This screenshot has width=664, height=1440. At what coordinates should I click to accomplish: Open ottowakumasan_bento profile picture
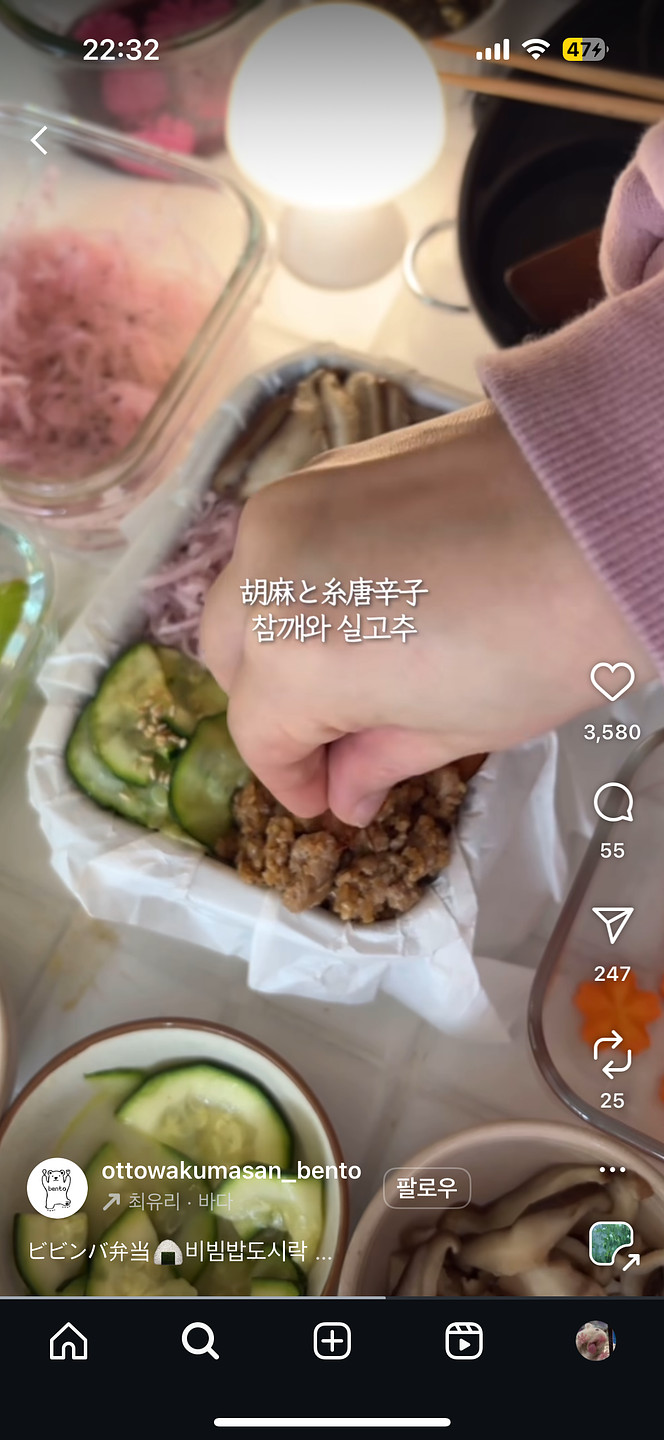pos(57,1188)
